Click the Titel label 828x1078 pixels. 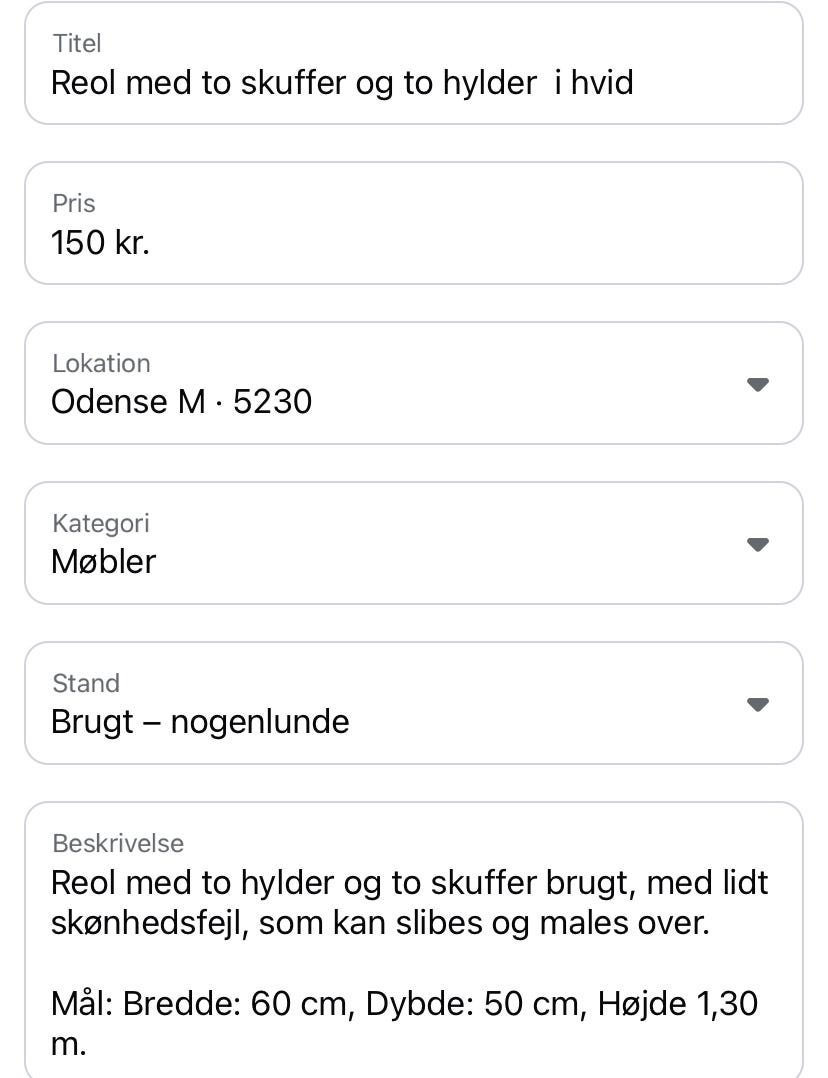pos(77,43)
